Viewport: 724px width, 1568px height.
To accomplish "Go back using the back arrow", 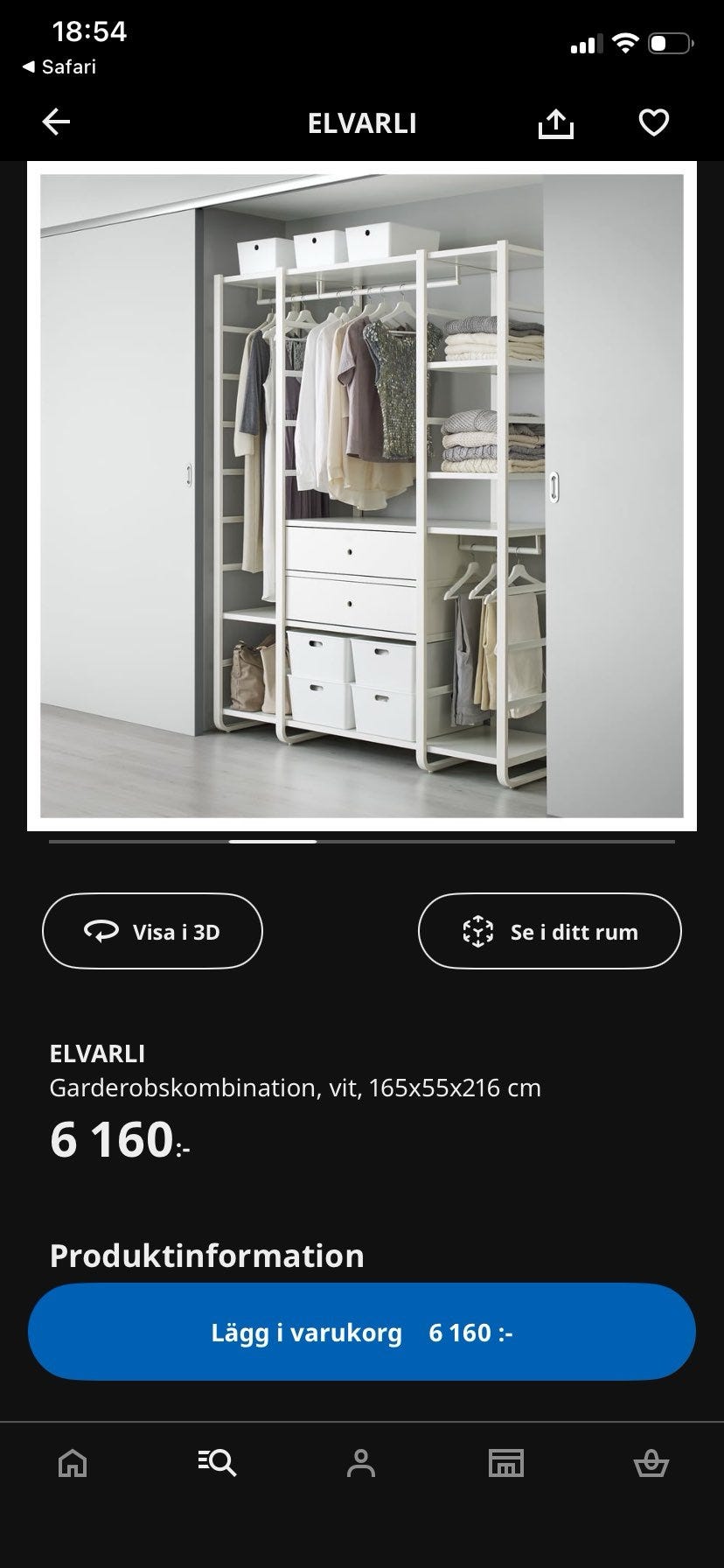I will tap(55, 122).
